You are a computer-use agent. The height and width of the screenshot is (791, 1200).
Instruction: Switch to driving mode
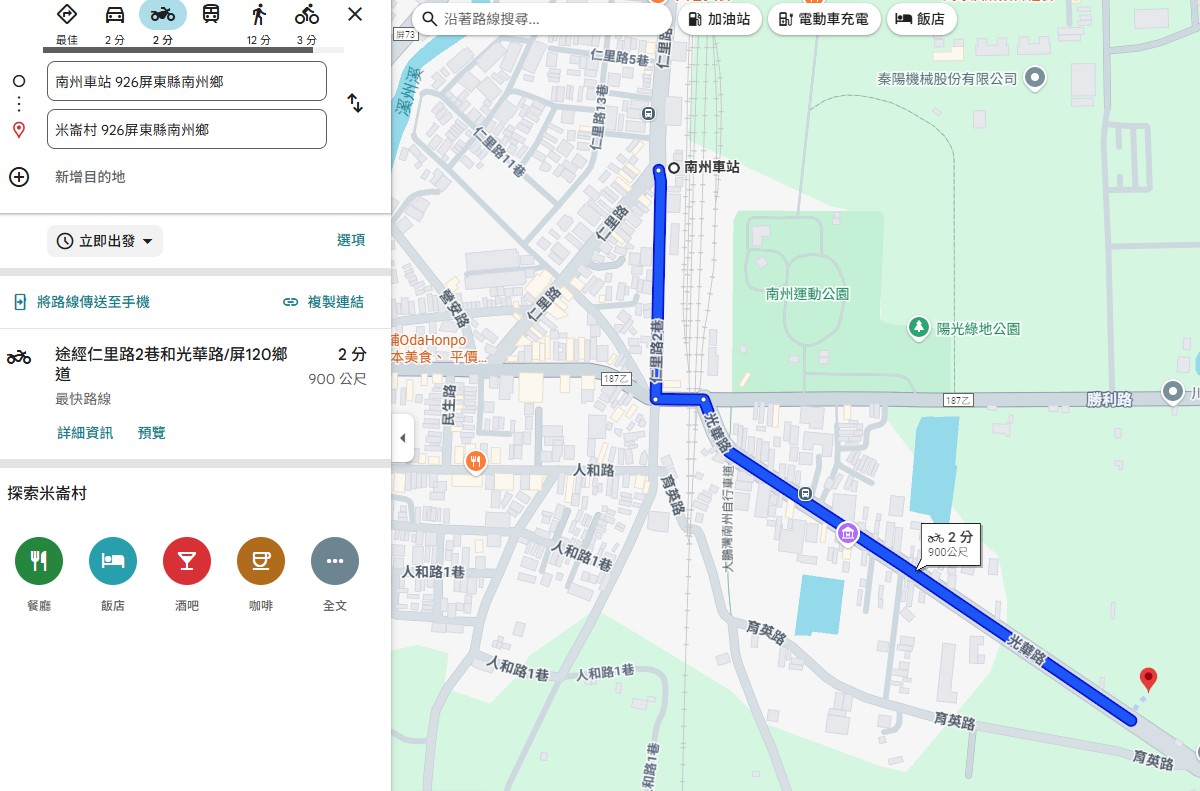(x=115, y=15)
